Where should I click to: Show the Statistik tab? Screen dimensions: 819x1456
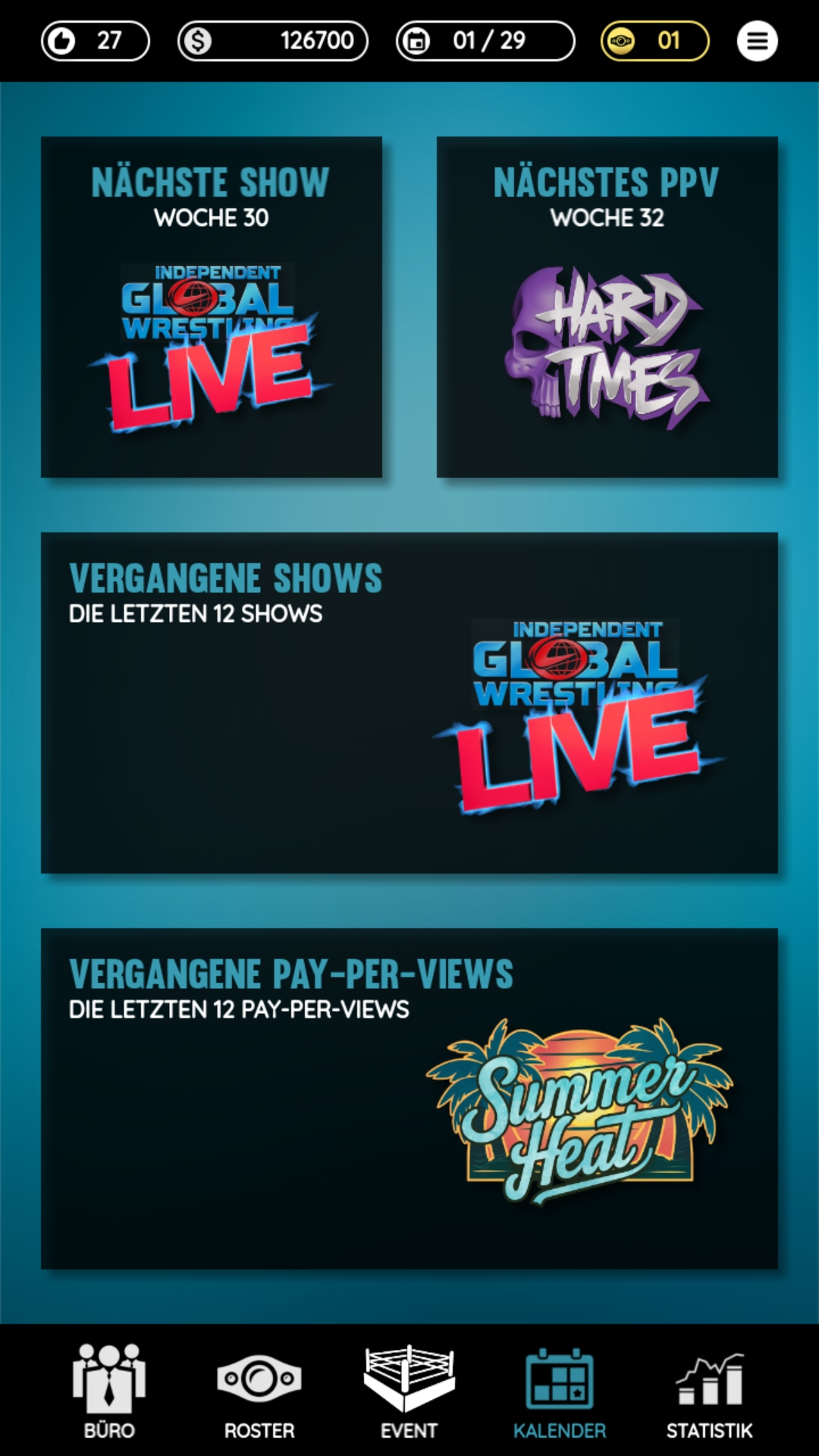click(710, 1392)
